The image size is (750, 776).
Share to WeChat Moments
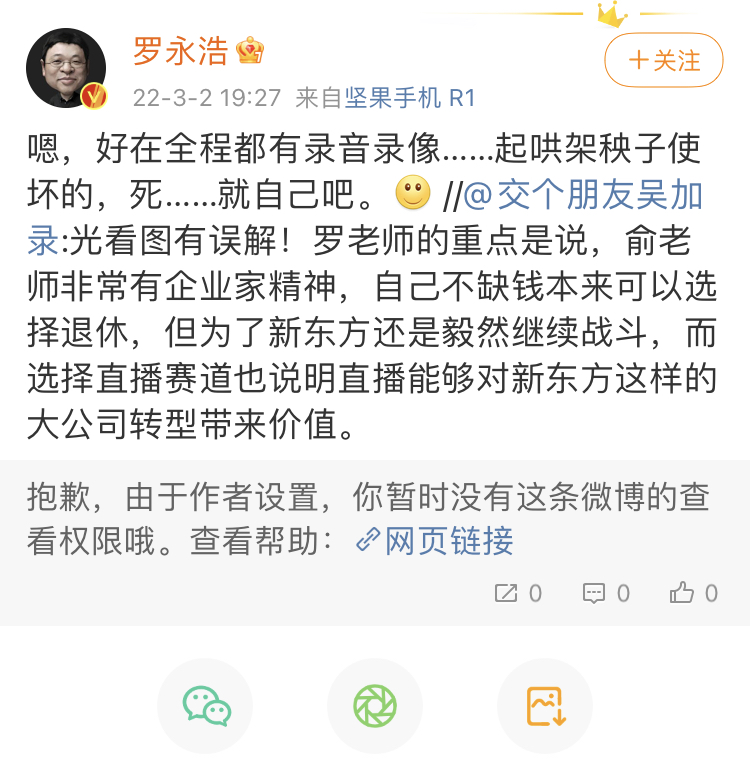pyautogui.click(x=375, y=706)
